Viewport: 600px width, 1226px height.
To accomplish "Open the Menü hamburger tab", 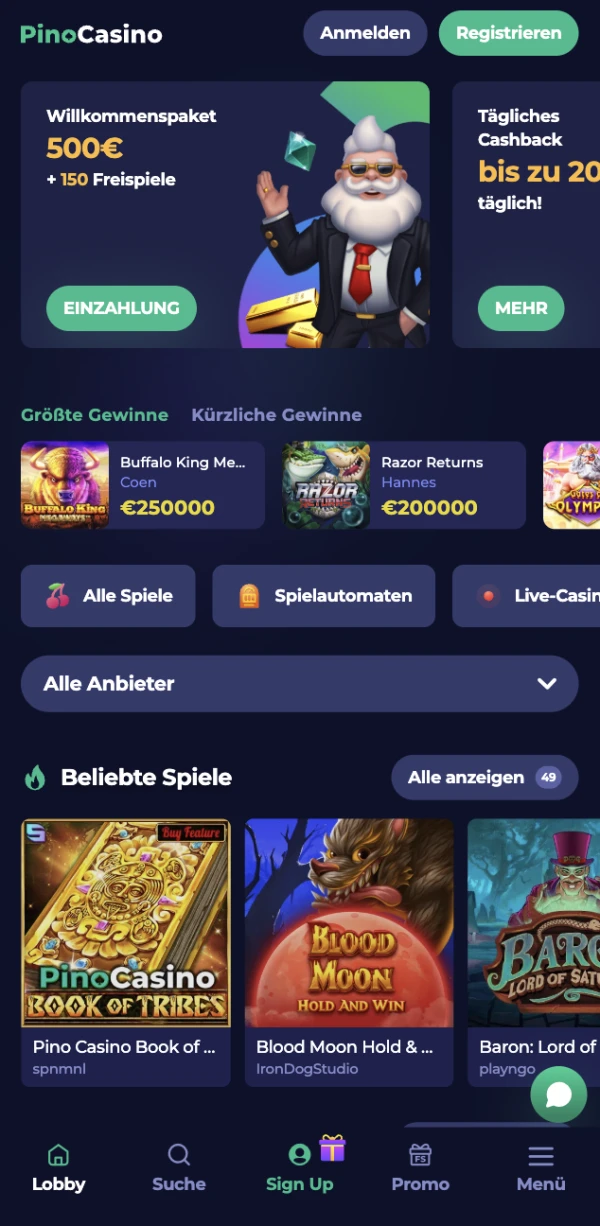I will [x=541, y=1168].
